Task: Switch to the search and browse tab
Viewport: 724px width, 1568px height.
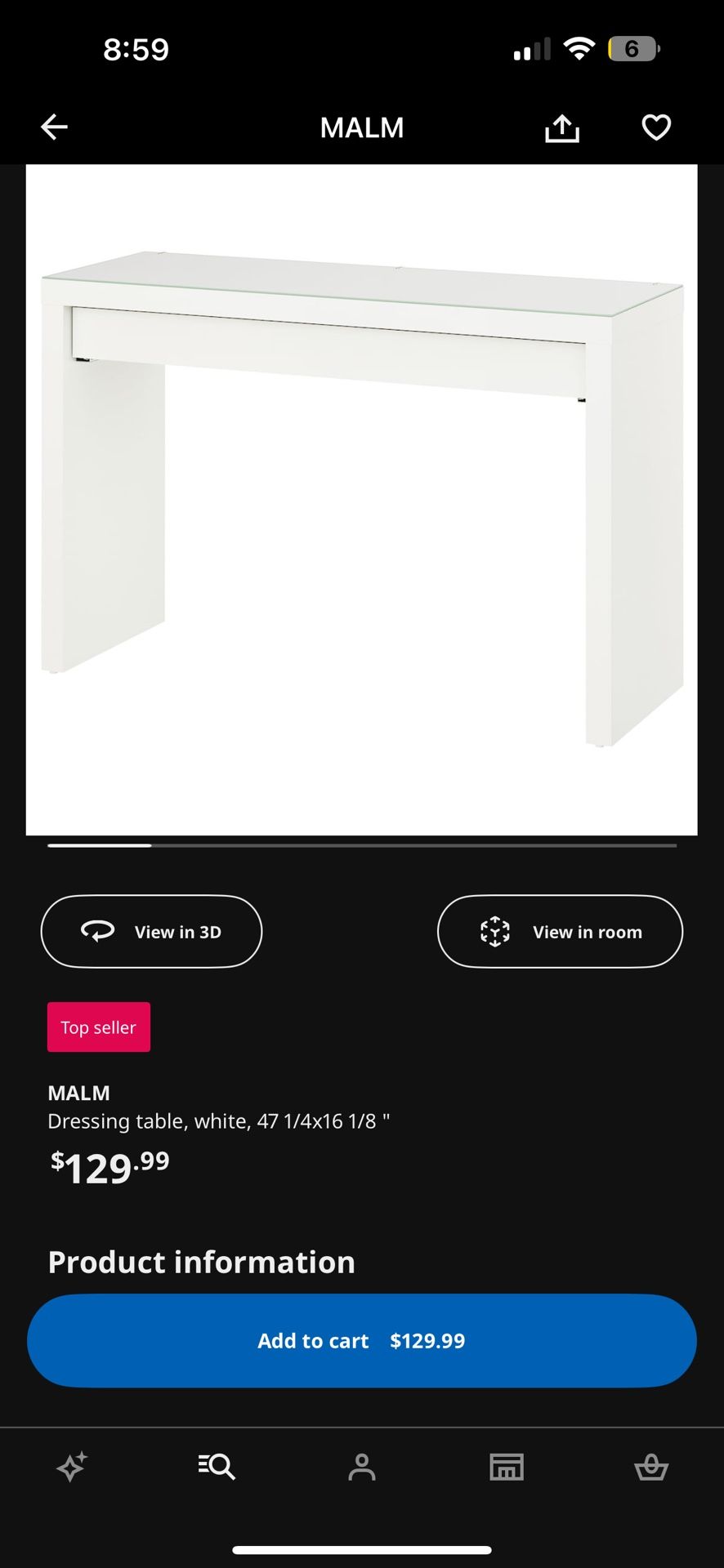Action: coord(217,1467)
